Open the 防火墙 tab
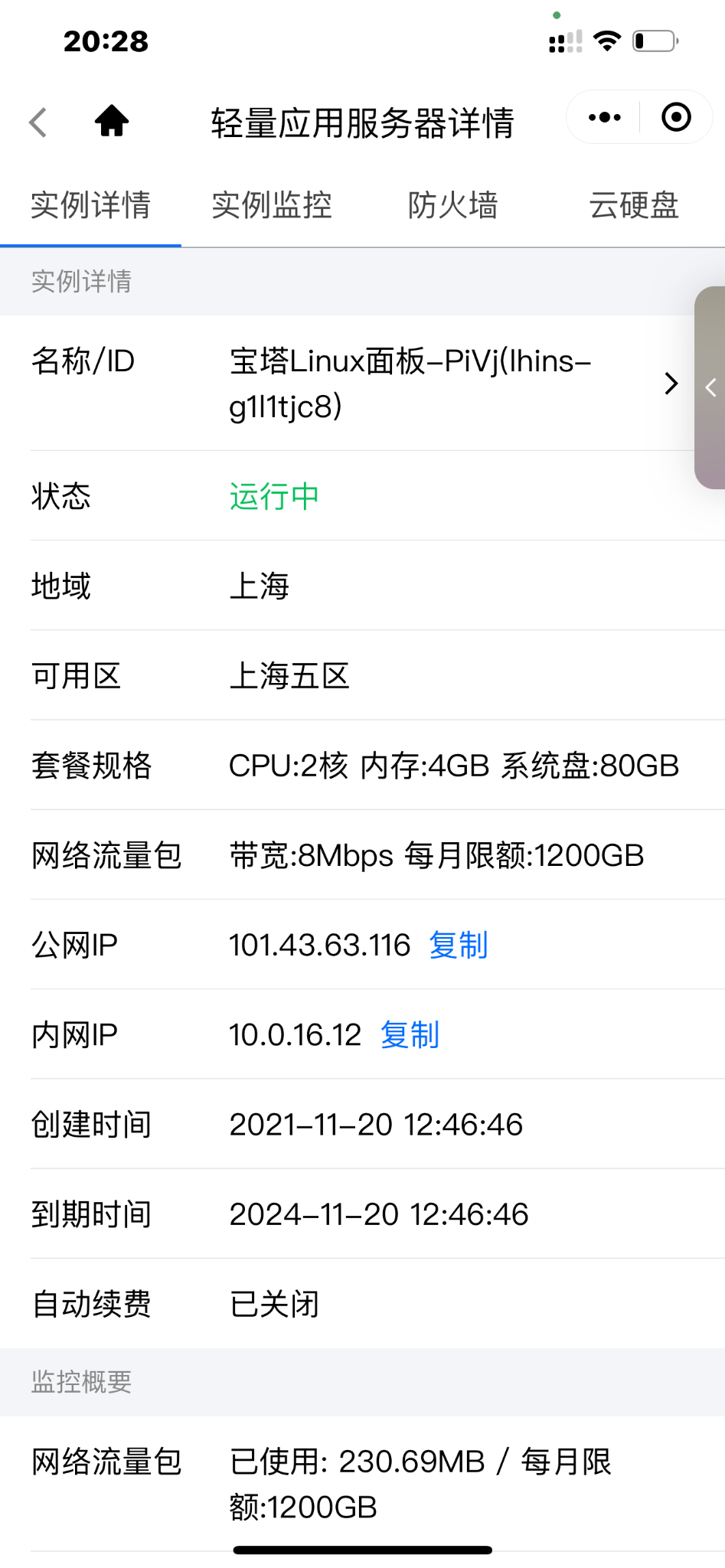The height and width of the screenshot is (1568, 725). 452,205
